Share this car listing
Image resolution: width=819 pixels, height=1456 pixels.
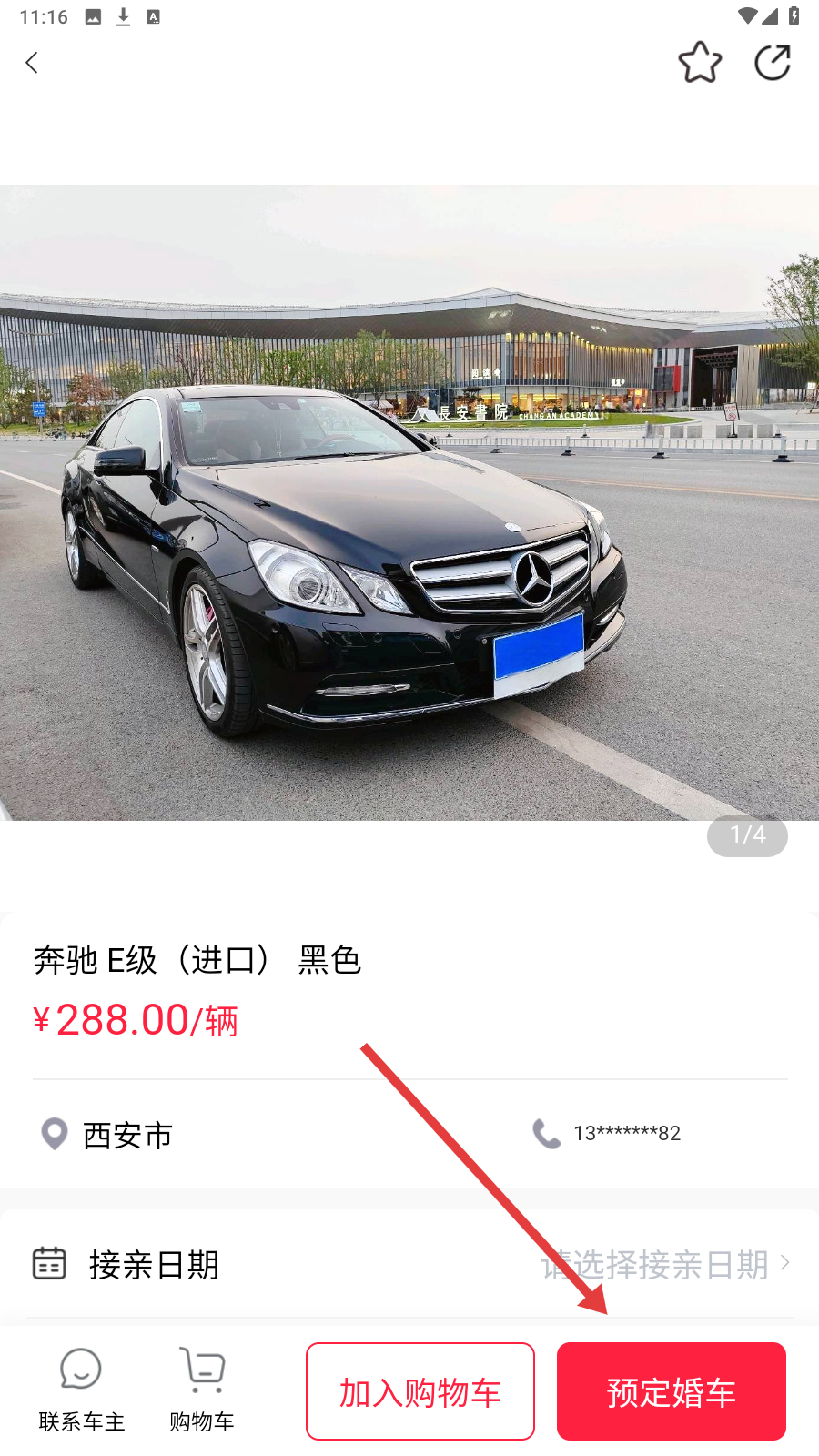pos(773,63)
